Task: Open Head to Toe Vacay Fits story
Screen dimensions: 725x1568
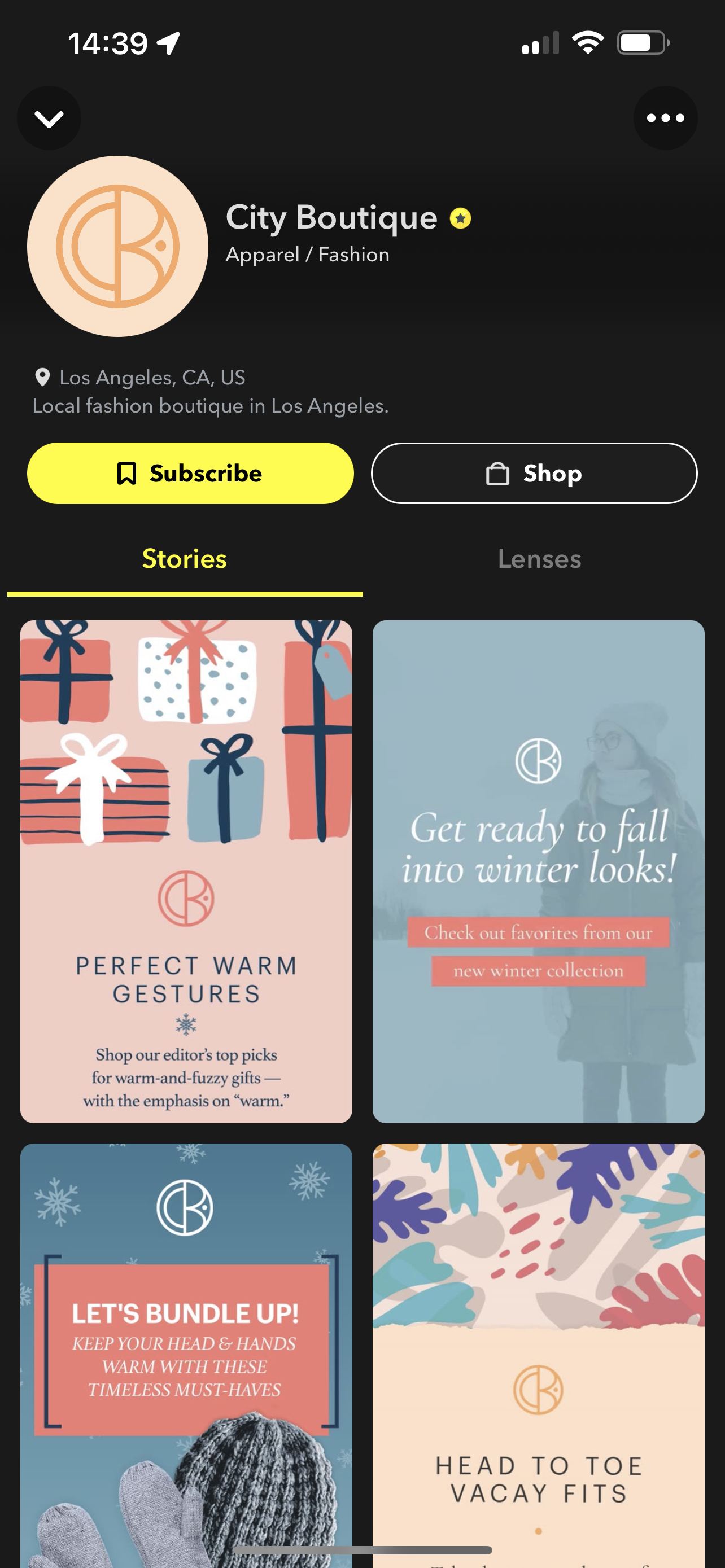Action: click(538, 1351)
